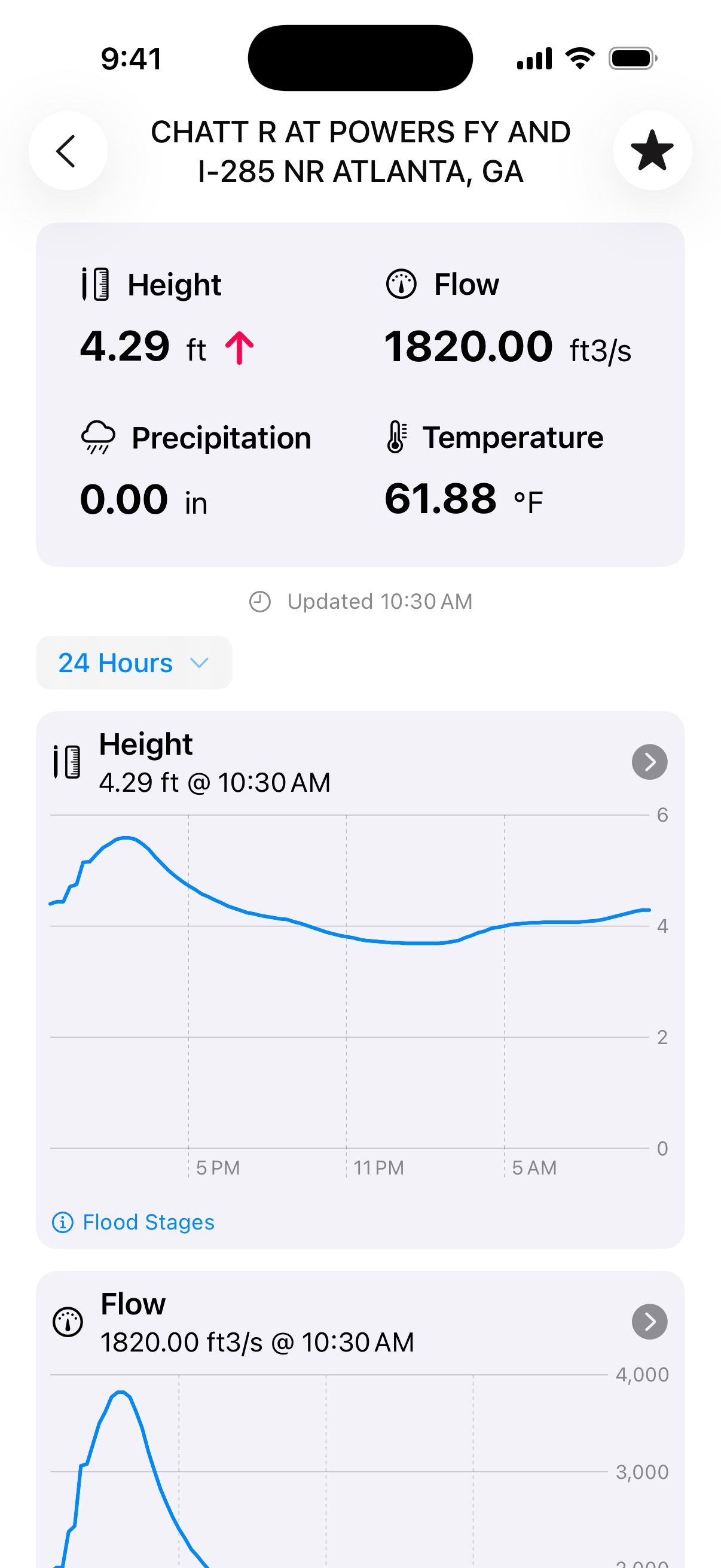Expand the Flow chart details chevron
Screen dimensions: 721x1568
pyautogui.click(x=649, y=1322)
